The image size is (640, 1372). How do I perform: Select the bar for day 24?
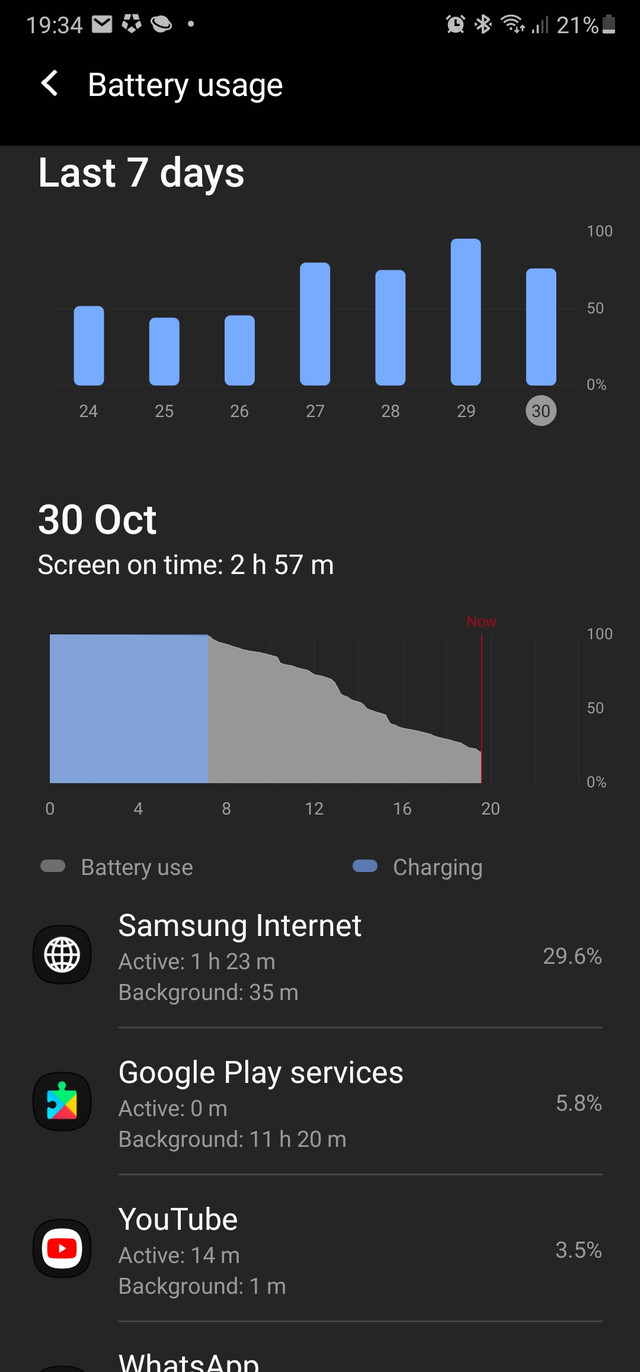[89, 346]
